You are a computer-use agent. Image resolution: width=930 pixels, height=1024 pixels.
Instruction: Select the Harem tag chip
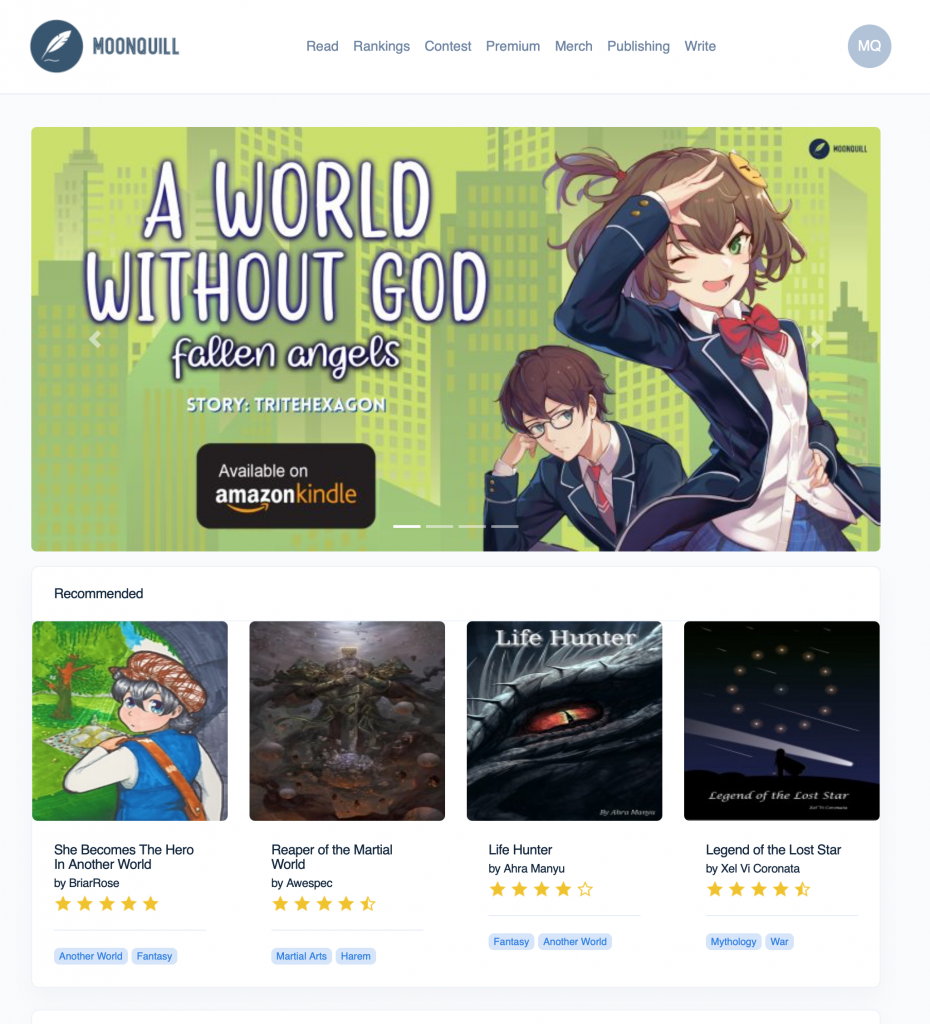355,956
